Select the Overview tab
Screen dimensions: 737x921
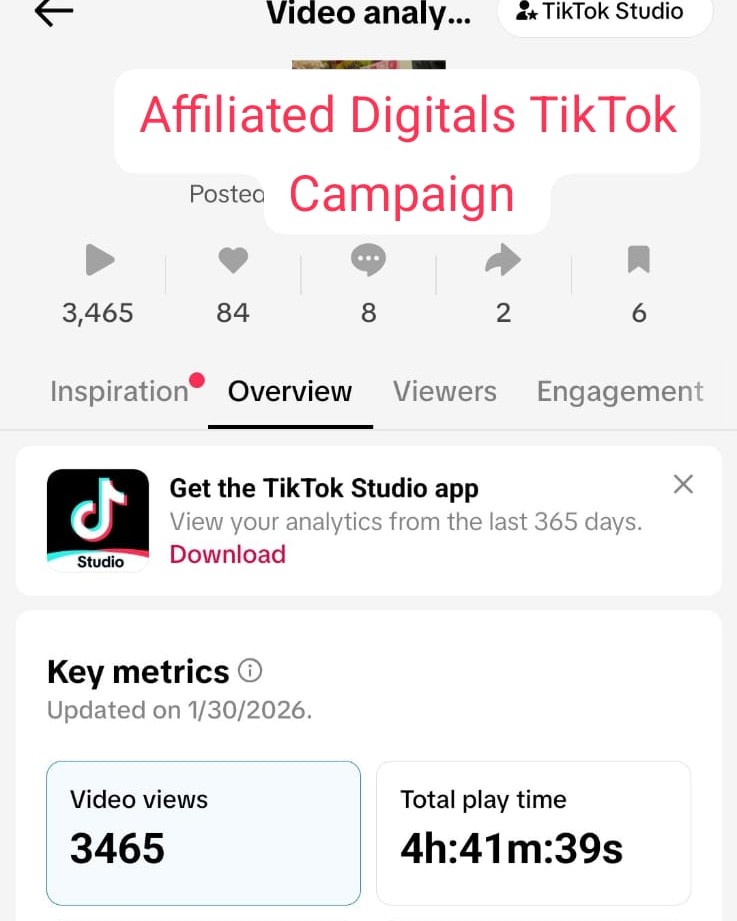[290, 391]
